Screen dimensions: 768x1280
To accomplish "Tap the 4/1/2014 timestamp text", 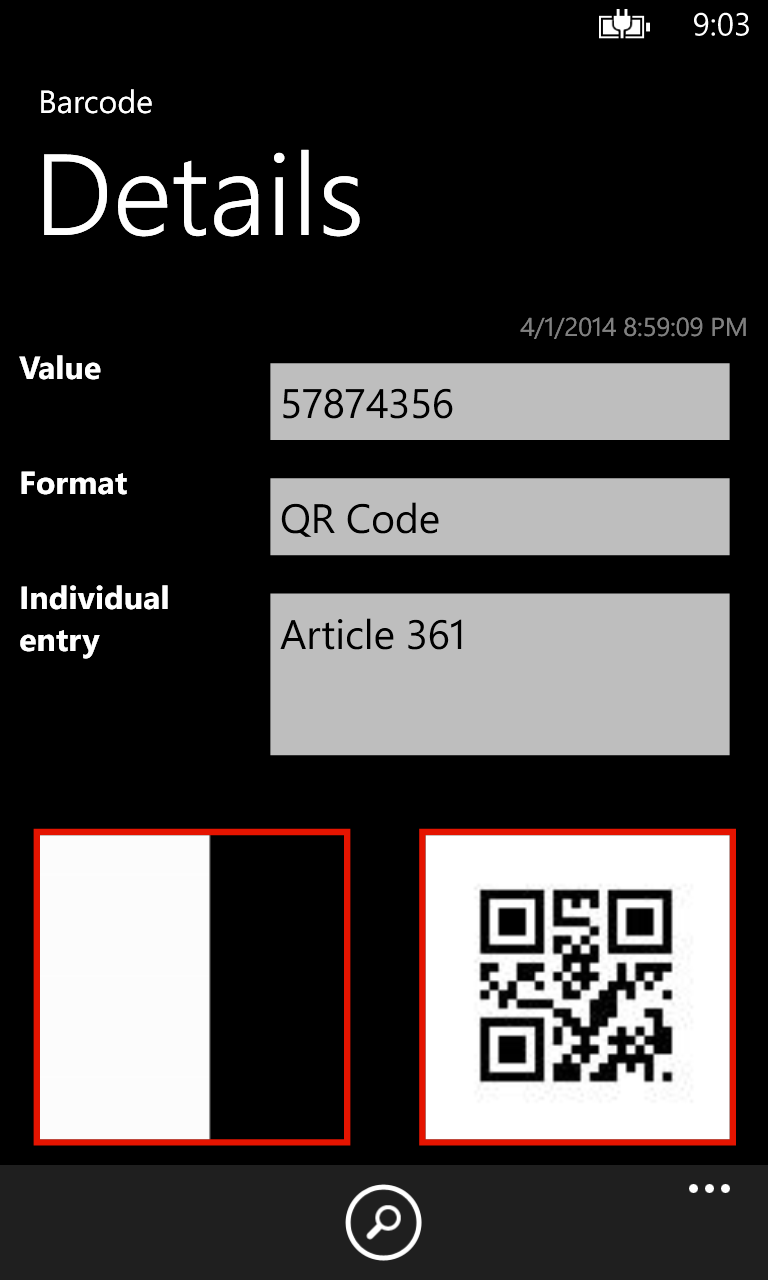I will tap(632, 327).
